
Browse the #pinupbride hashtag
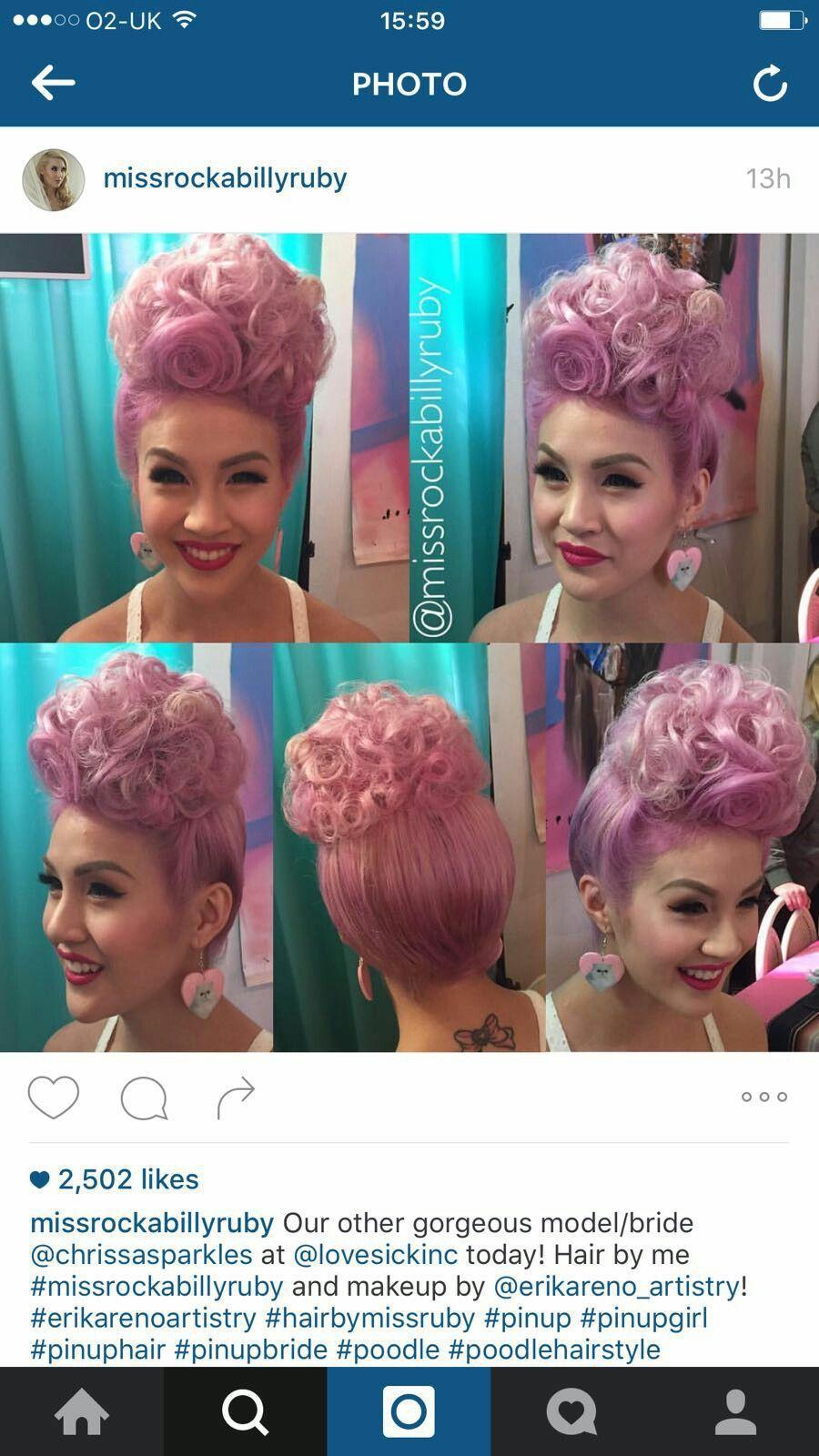(250, 1350)
